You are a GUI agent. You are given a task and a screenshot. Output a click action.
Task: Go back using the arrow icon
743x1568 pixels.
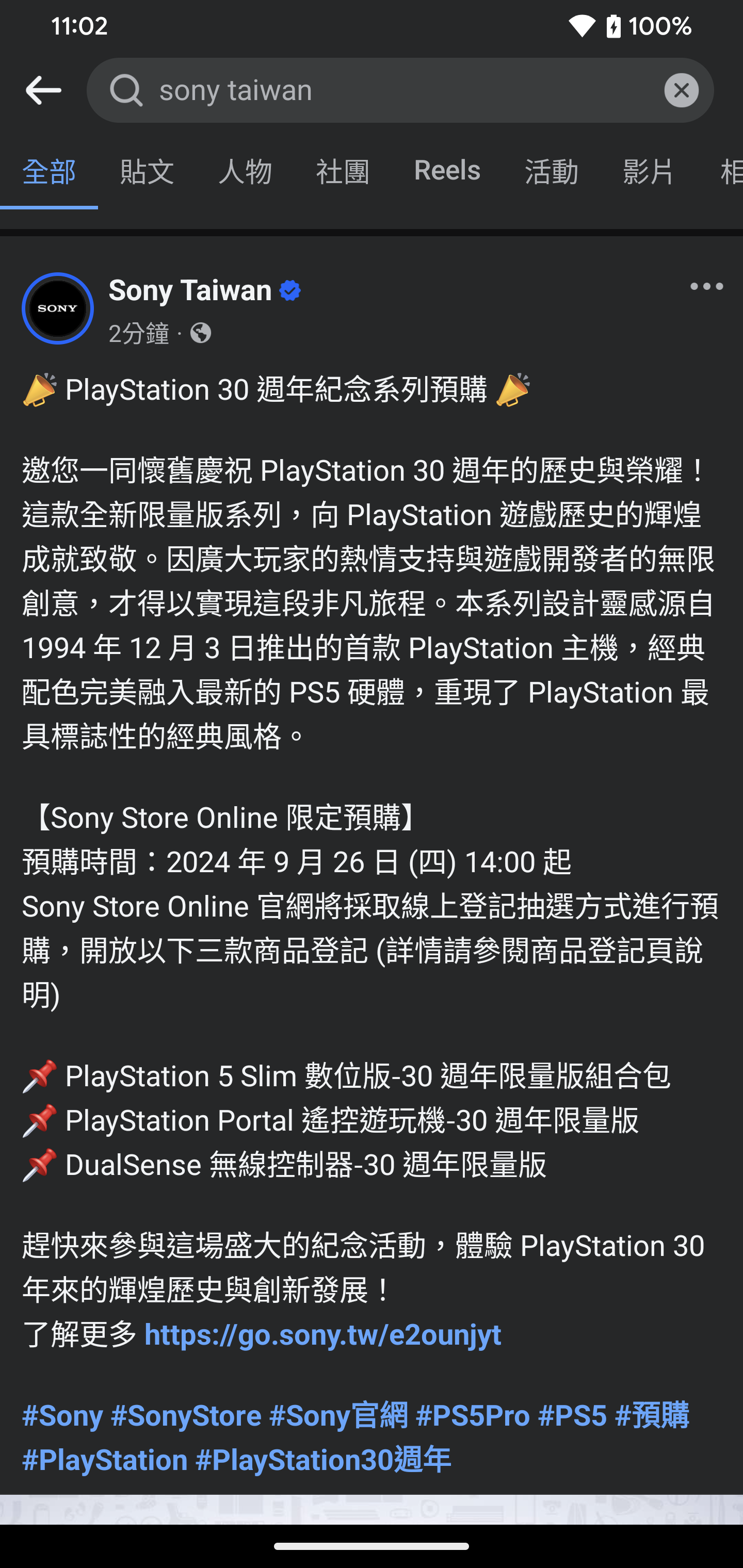point(43,91)
